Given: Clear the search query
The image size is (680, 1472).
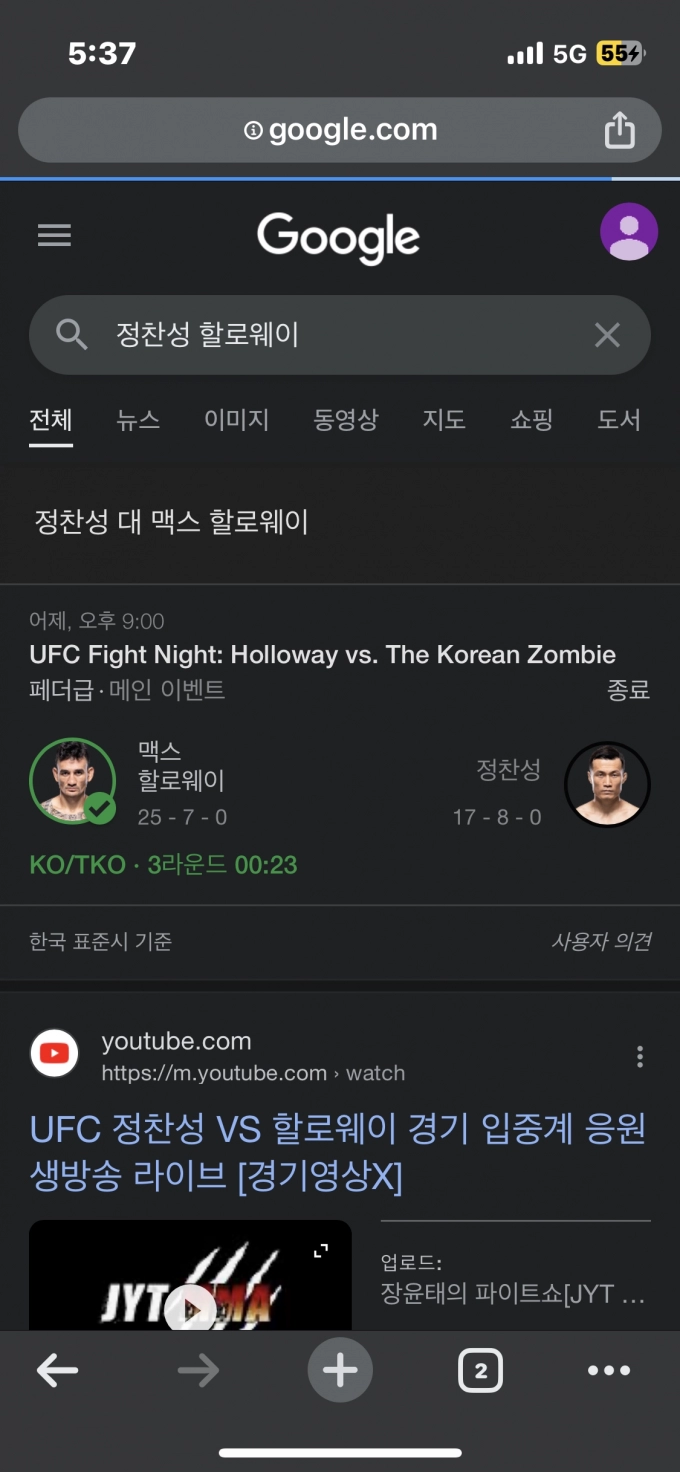Looking at the screenshot, I should 607,335.
